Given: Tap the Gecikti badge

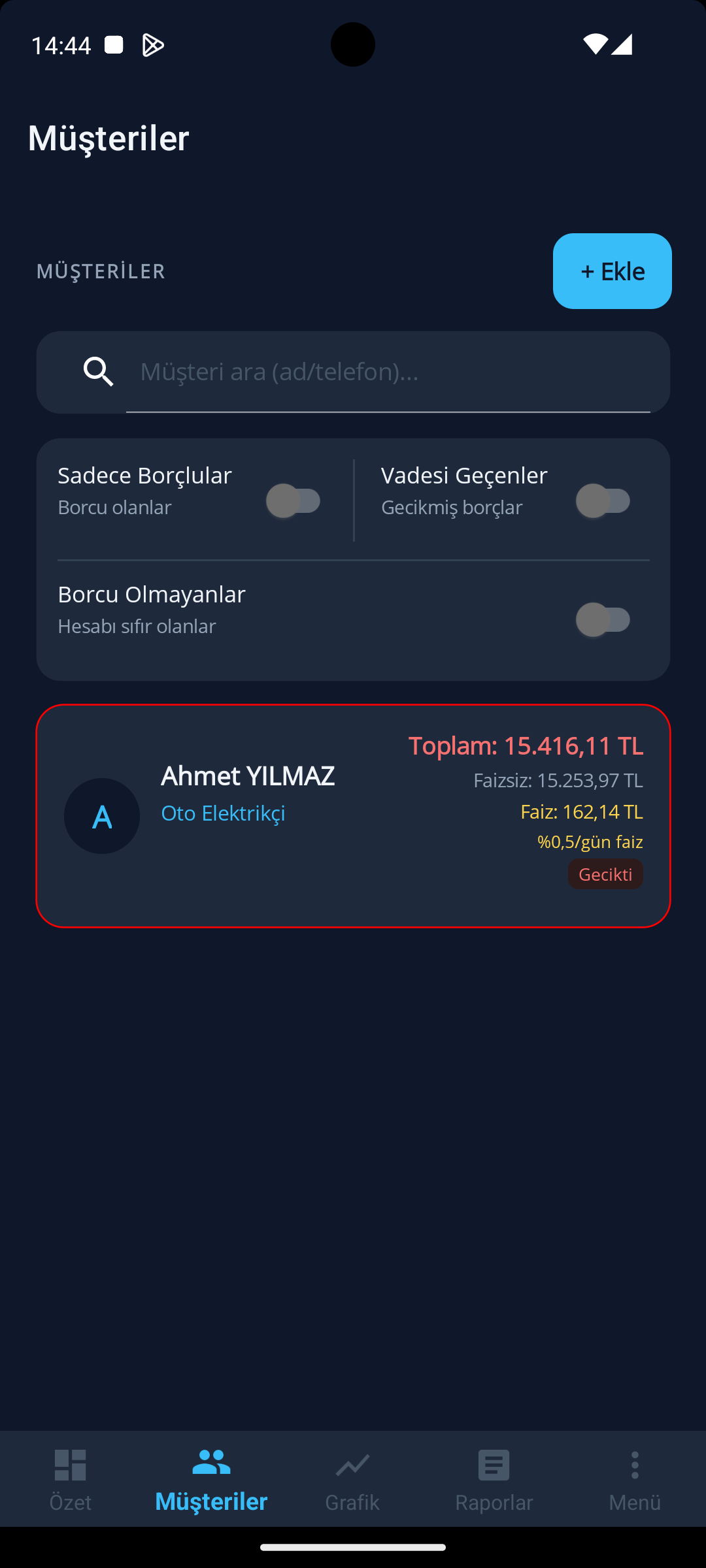Looking at the screenshot, I should (x=605, y=874).
